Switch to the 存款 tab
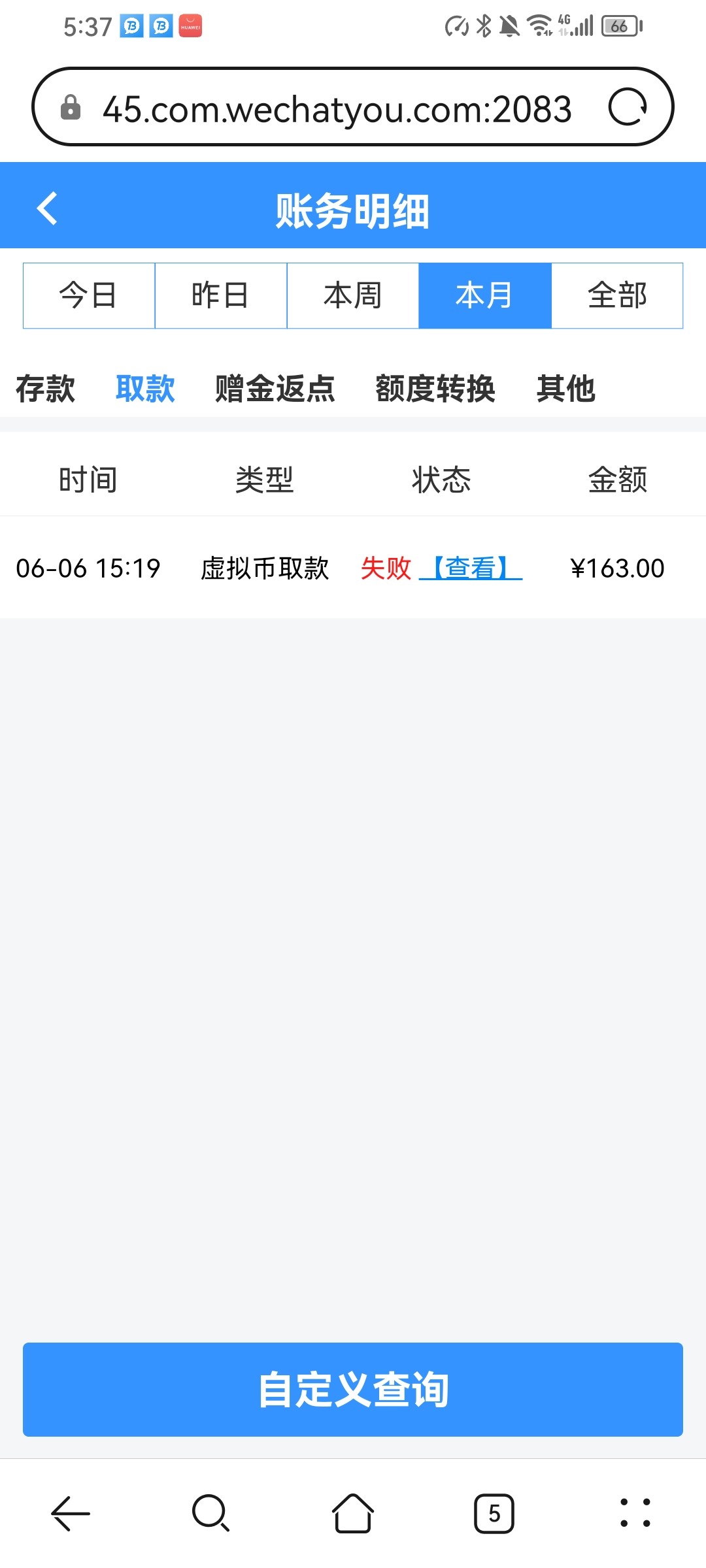 click(x=45, y=389)
